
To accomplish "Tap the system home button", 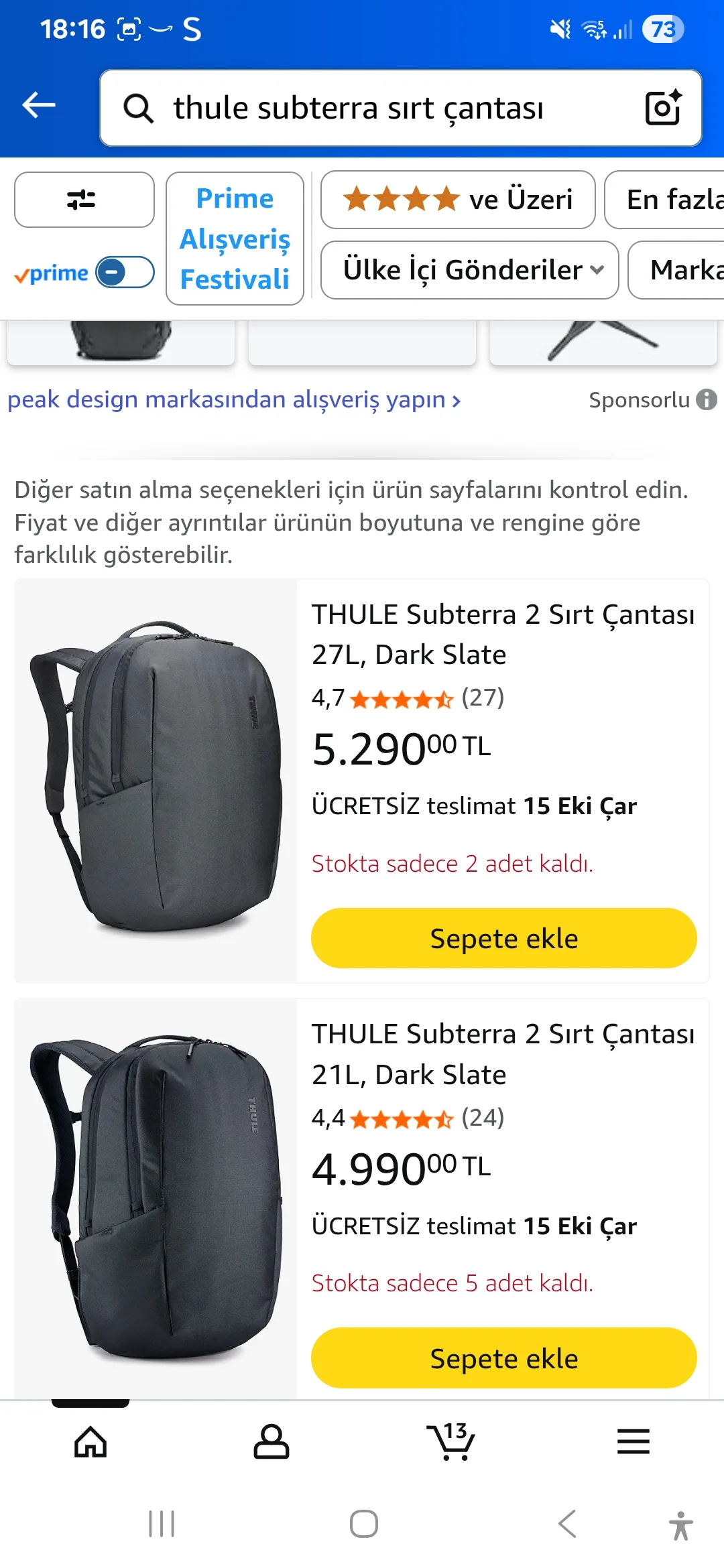I will [x=364, y=1524].
